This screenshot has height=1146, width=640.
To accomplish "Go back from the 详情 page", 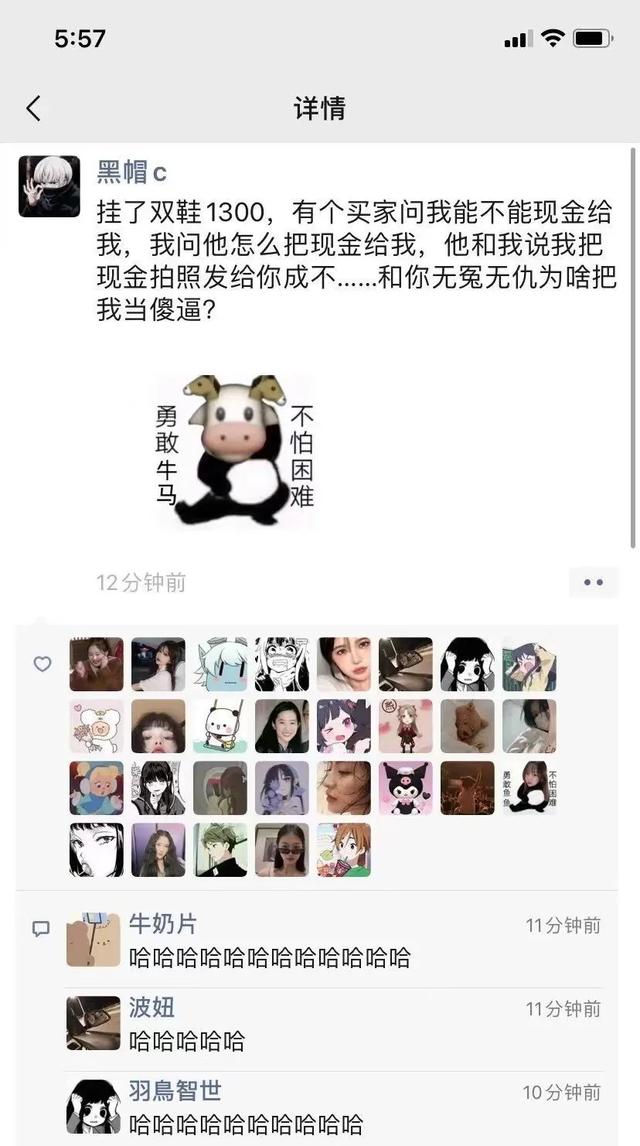I will coord(34,108).
